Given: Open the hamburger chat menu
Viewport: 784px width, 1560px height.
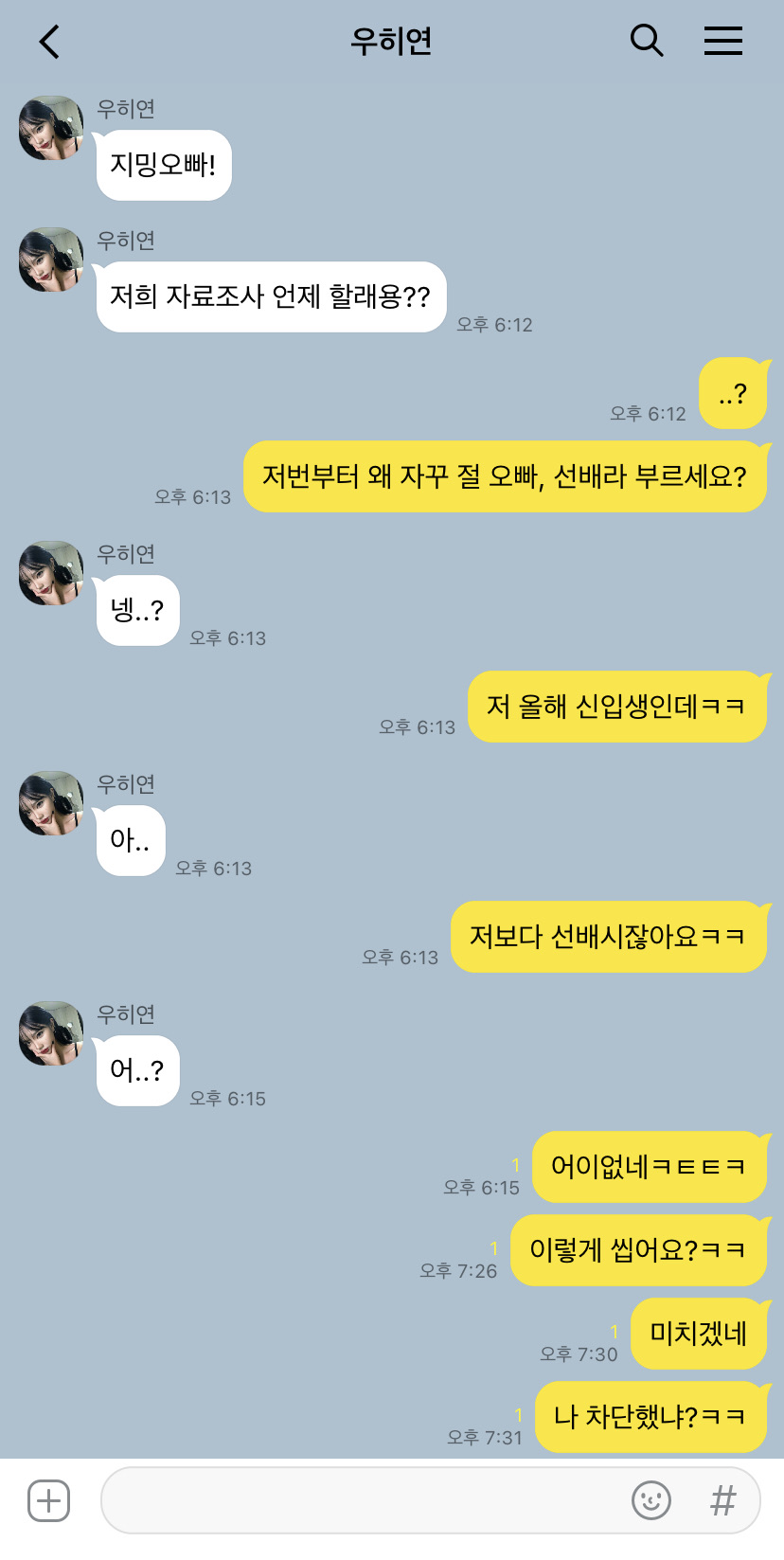Looking at the screenshot, I should [722, 41].
